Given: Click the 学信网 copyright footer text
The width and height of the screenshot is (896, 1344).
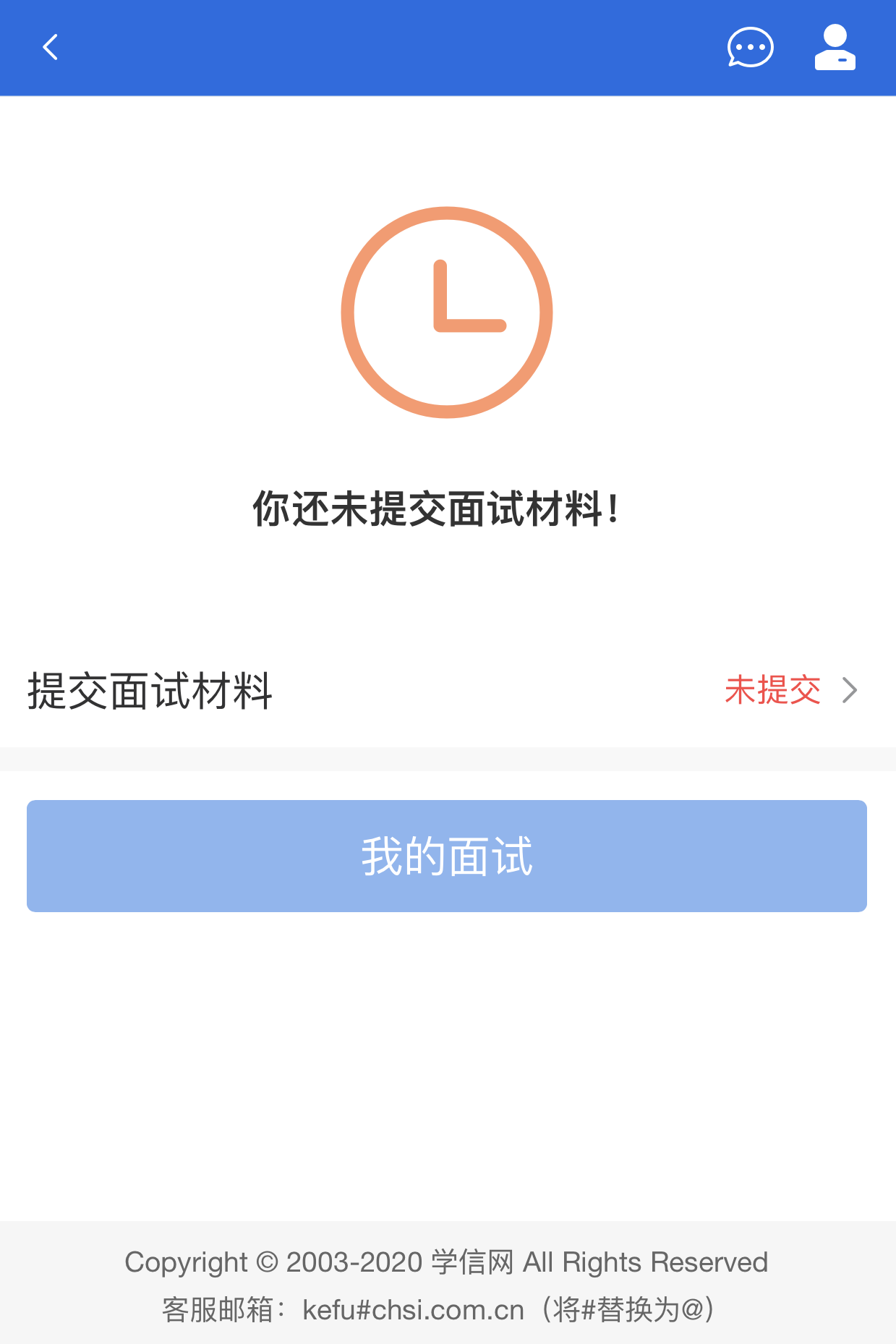Looking at the screenshot, I should tap(447, 1261).
